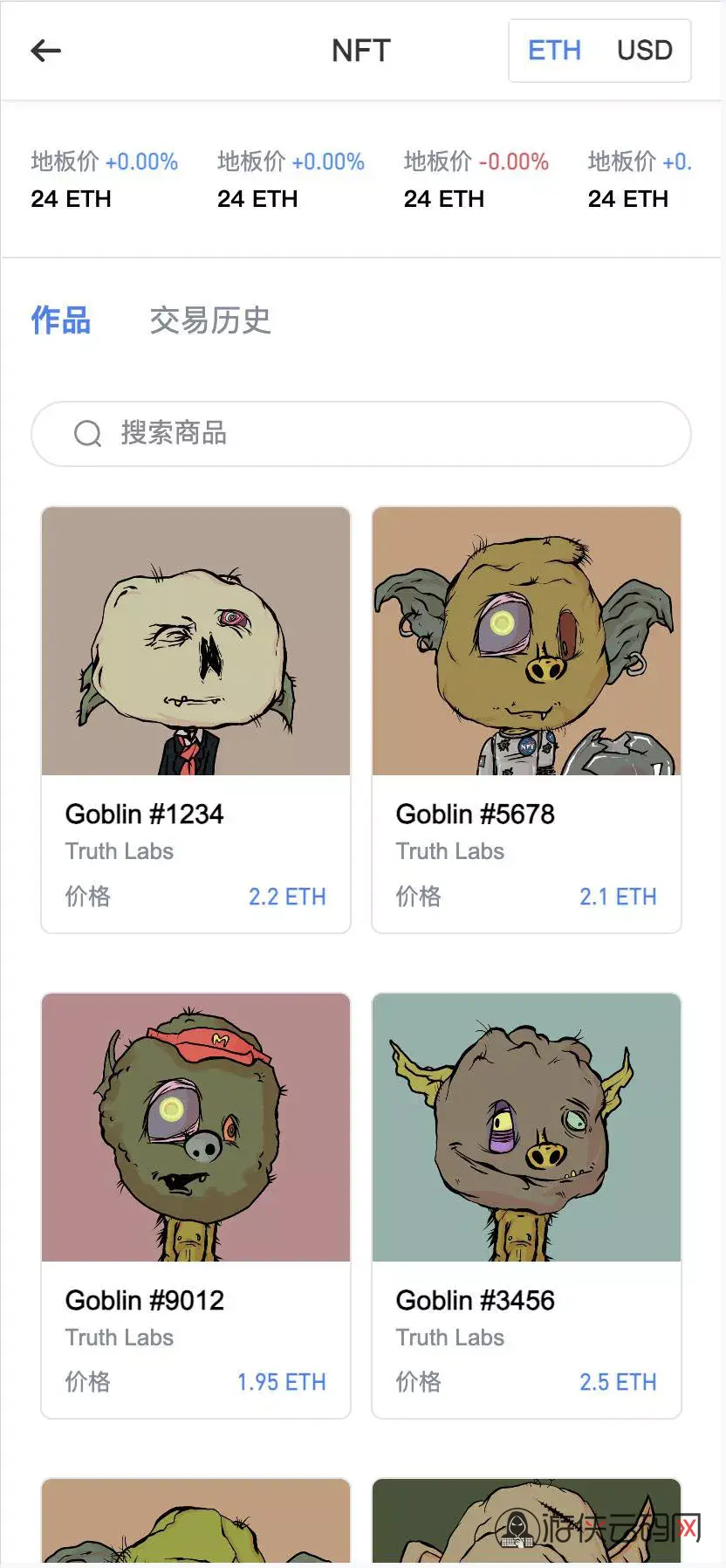Open the Goblin #1234 card
Screen dimensions: 726x1568
click(196, 719)
